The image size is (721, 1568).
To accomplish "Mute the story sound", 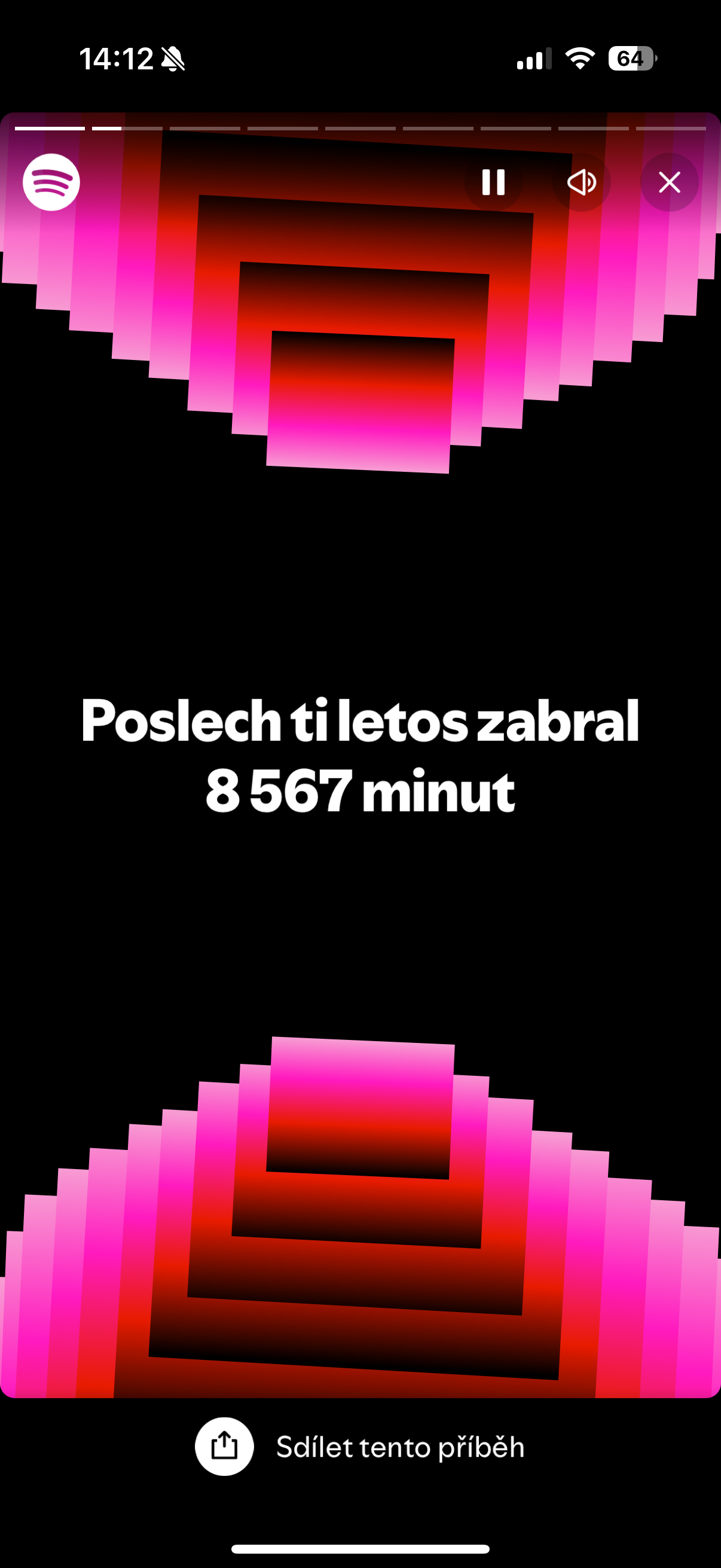I will 581,182.
